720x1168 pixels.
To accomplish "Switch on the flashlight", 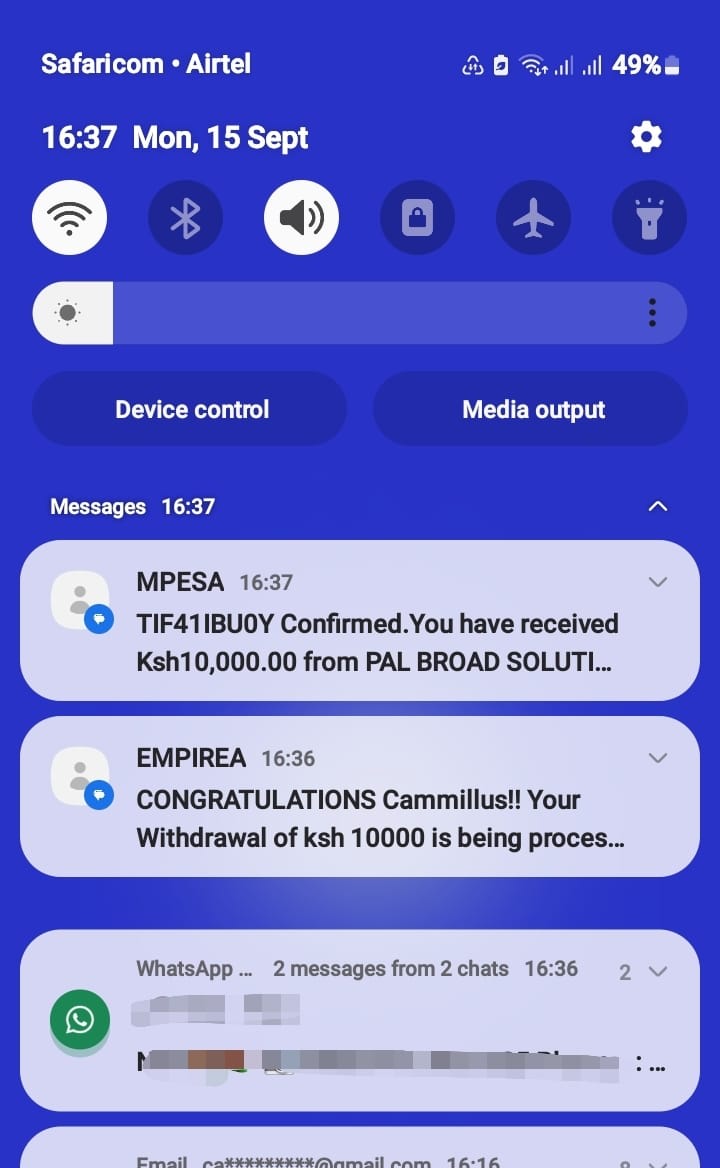I will pyautogui.click(x=649, y=217).
